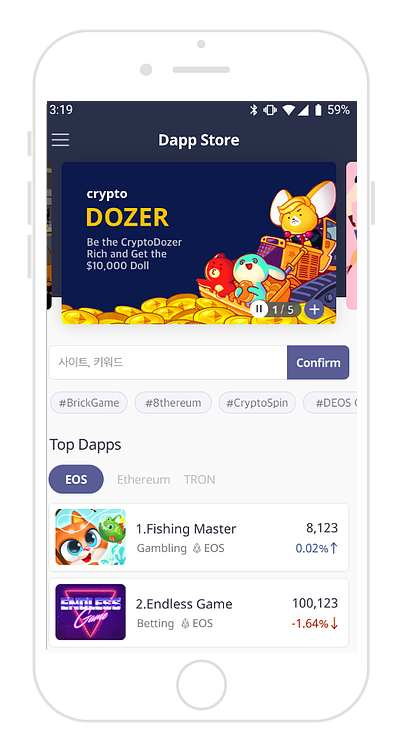Viewport: 406px width, 744px height.
Task: Pause the banner slideshow
Action: (259, 309)
